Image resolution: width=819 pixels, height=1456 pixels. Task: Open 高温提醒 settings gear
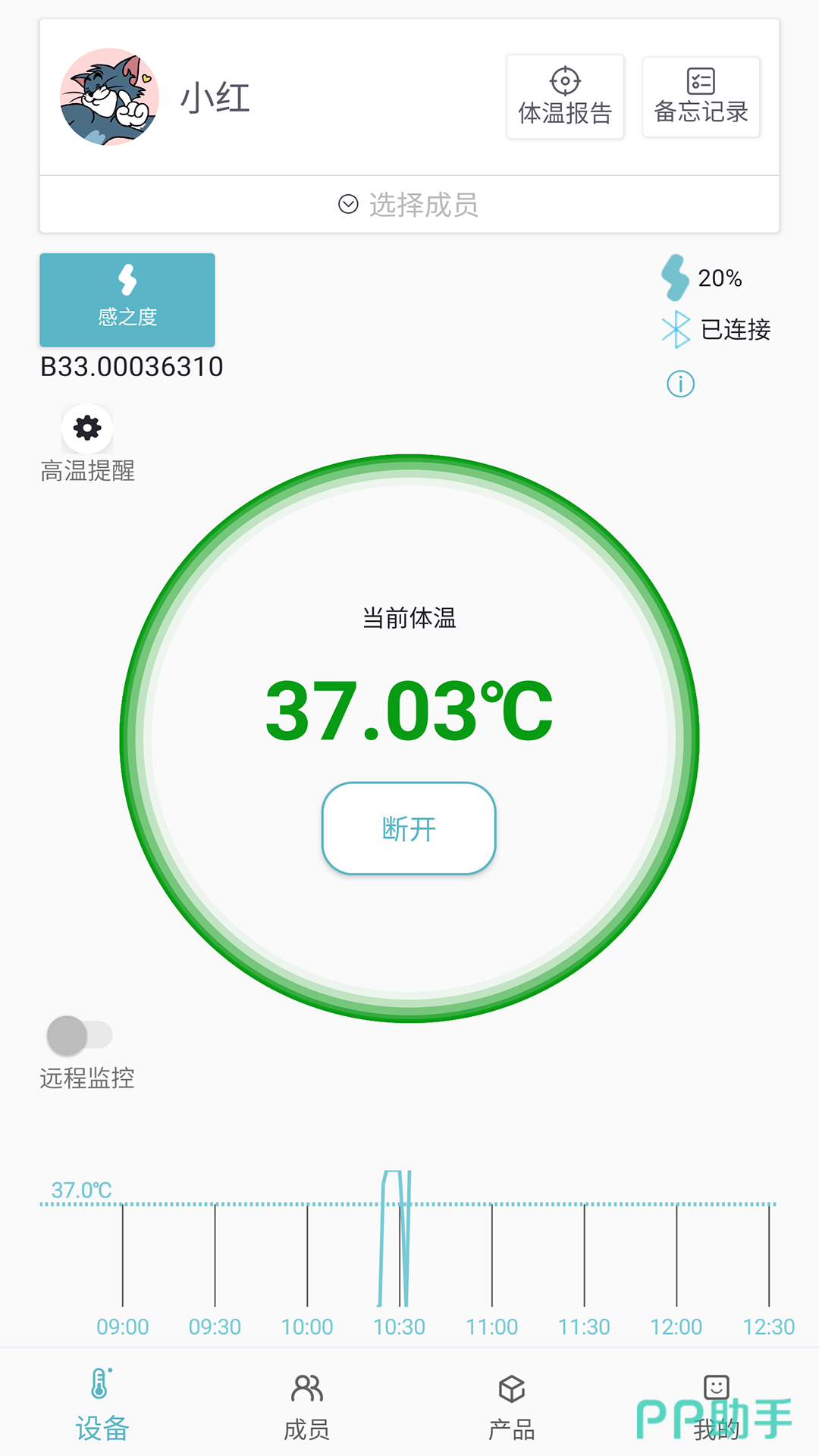pos(87,428)
